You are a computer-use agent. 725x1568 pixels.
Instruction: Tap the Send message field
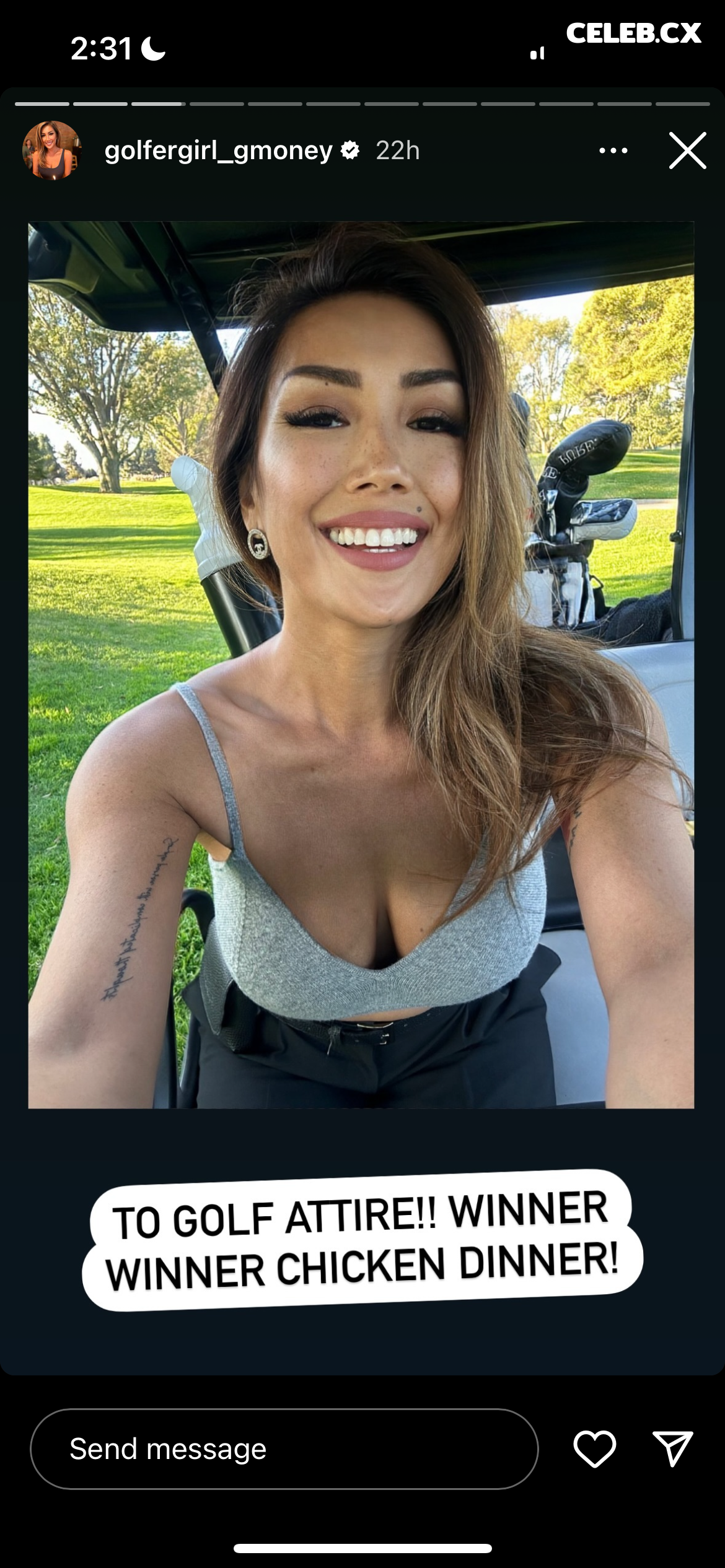284,1449
